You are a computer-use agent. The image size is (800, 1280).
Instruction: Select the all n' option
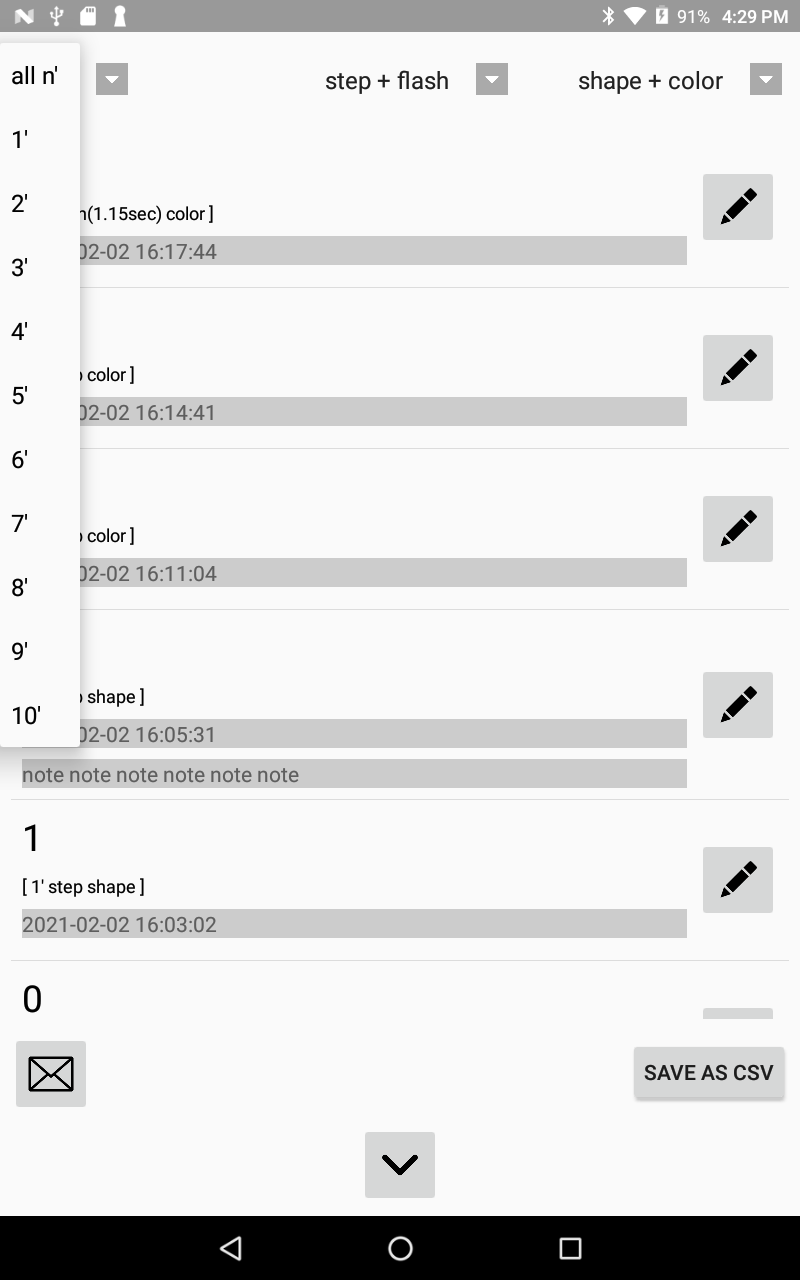(x=39, y=76)
